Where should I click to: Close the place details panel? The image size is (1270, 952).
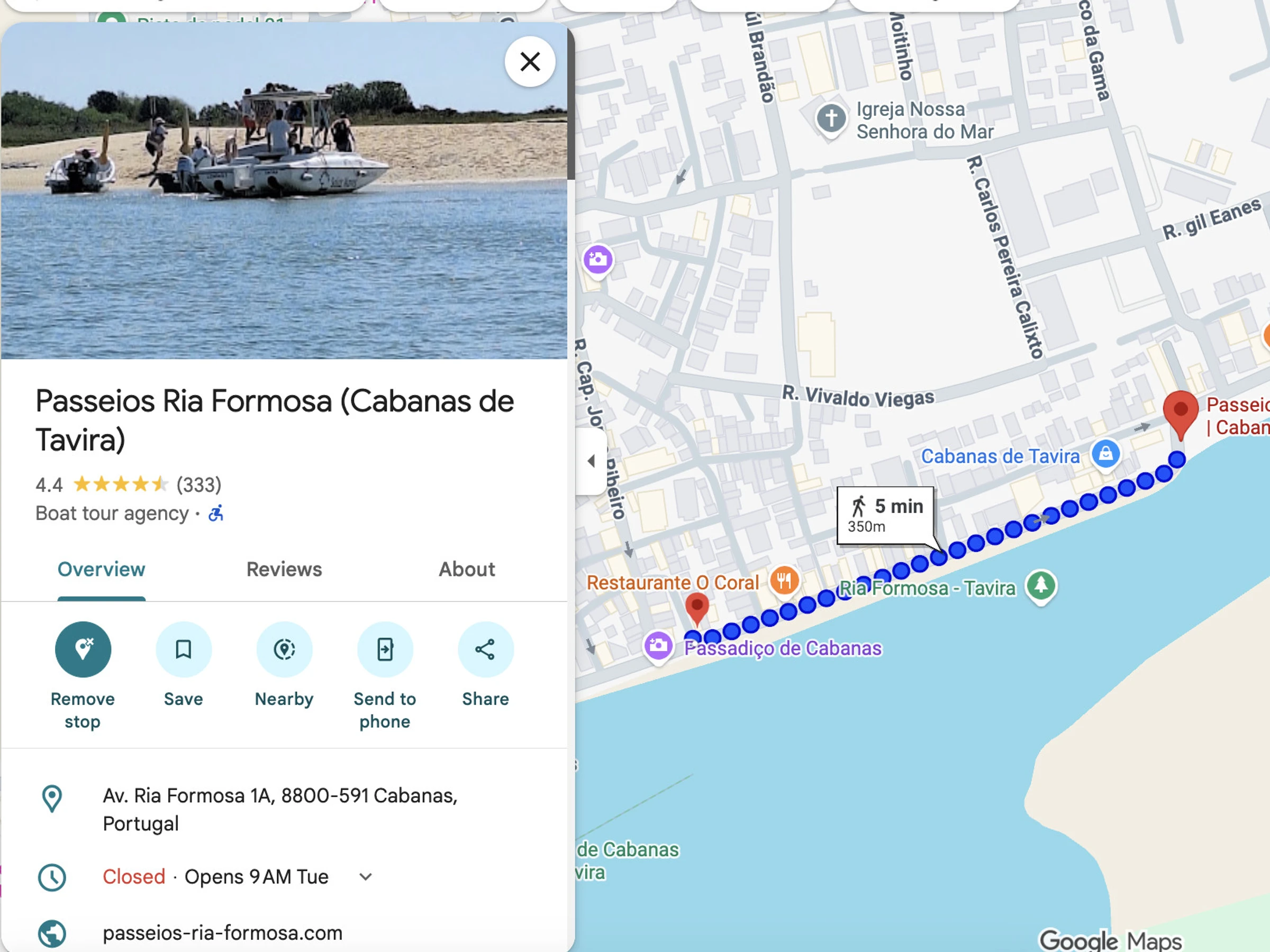529,61
